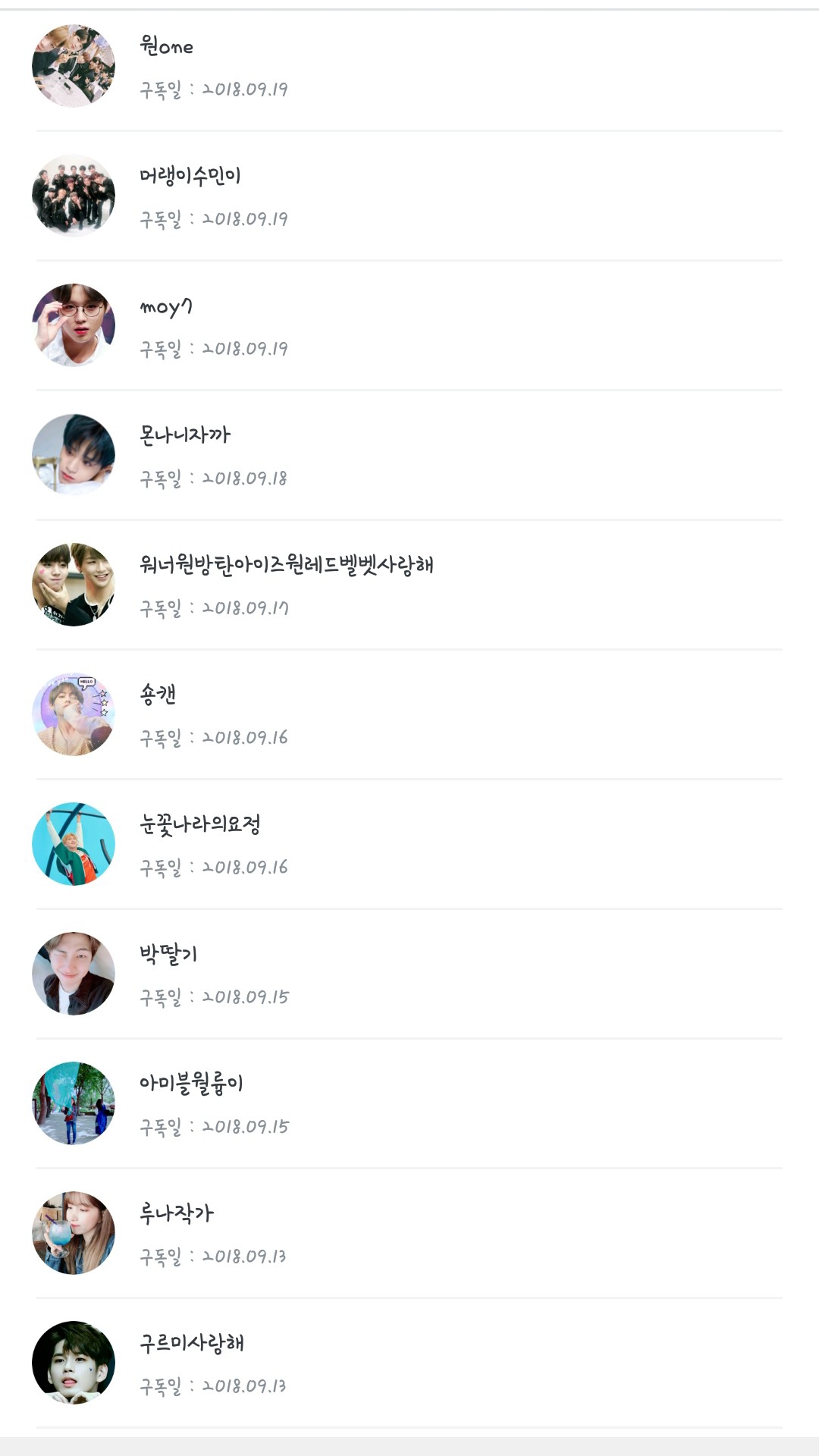This screenshot has width=819, height=1456.
Task: Select subscriber 박딸기
Action: point(409,974)
